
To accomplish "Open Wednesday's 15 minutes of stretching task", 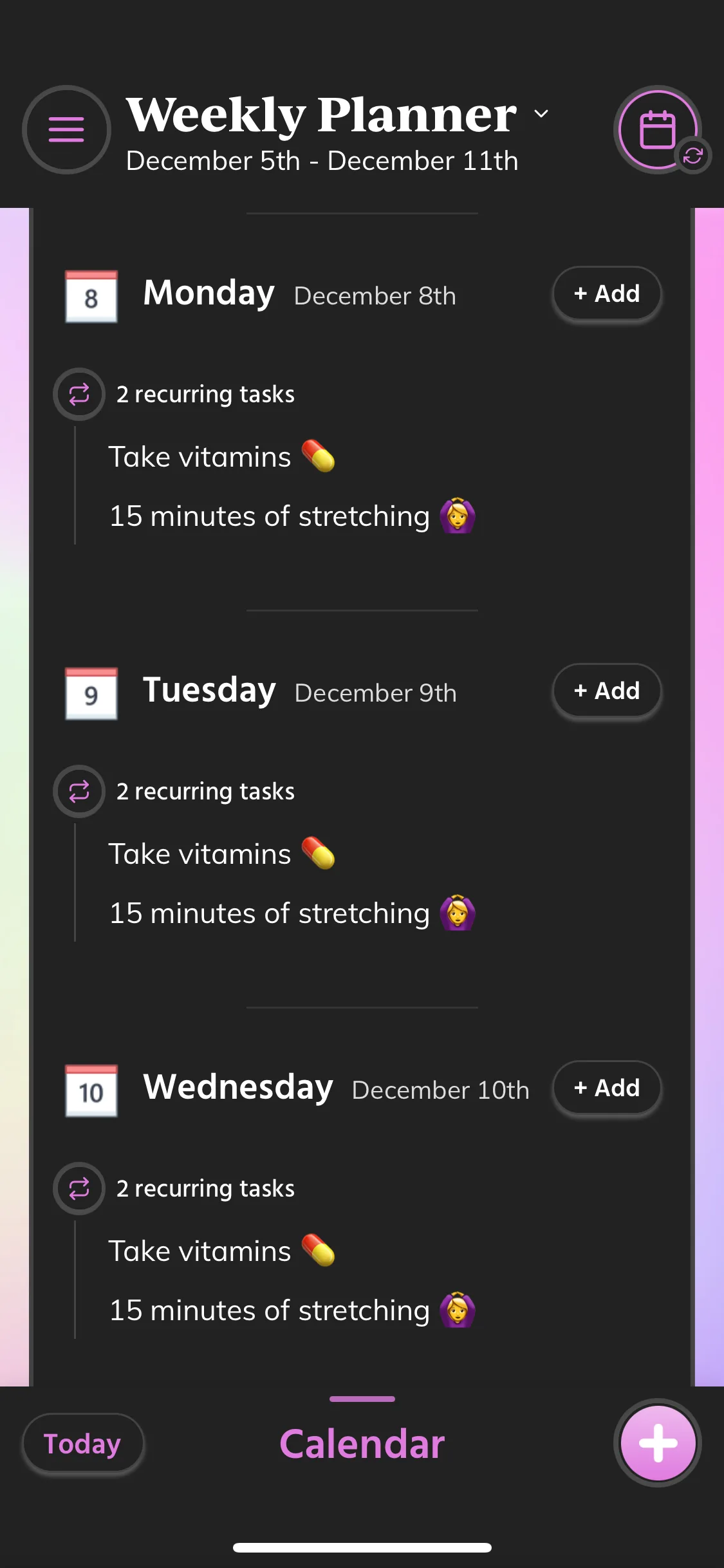I will coord(270,1311).
